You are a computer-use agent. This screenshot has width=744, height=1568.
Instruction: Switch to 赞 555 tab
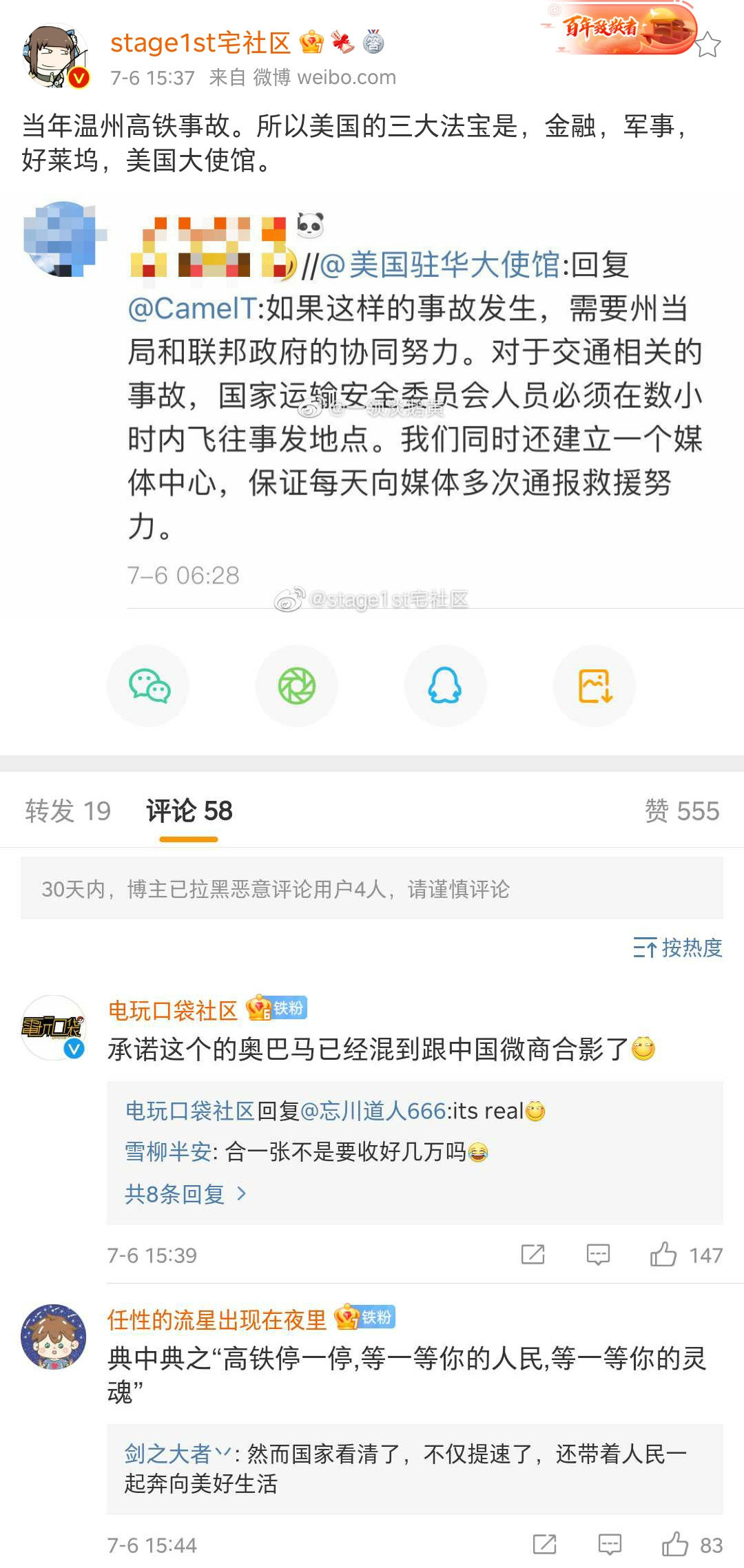681,811
